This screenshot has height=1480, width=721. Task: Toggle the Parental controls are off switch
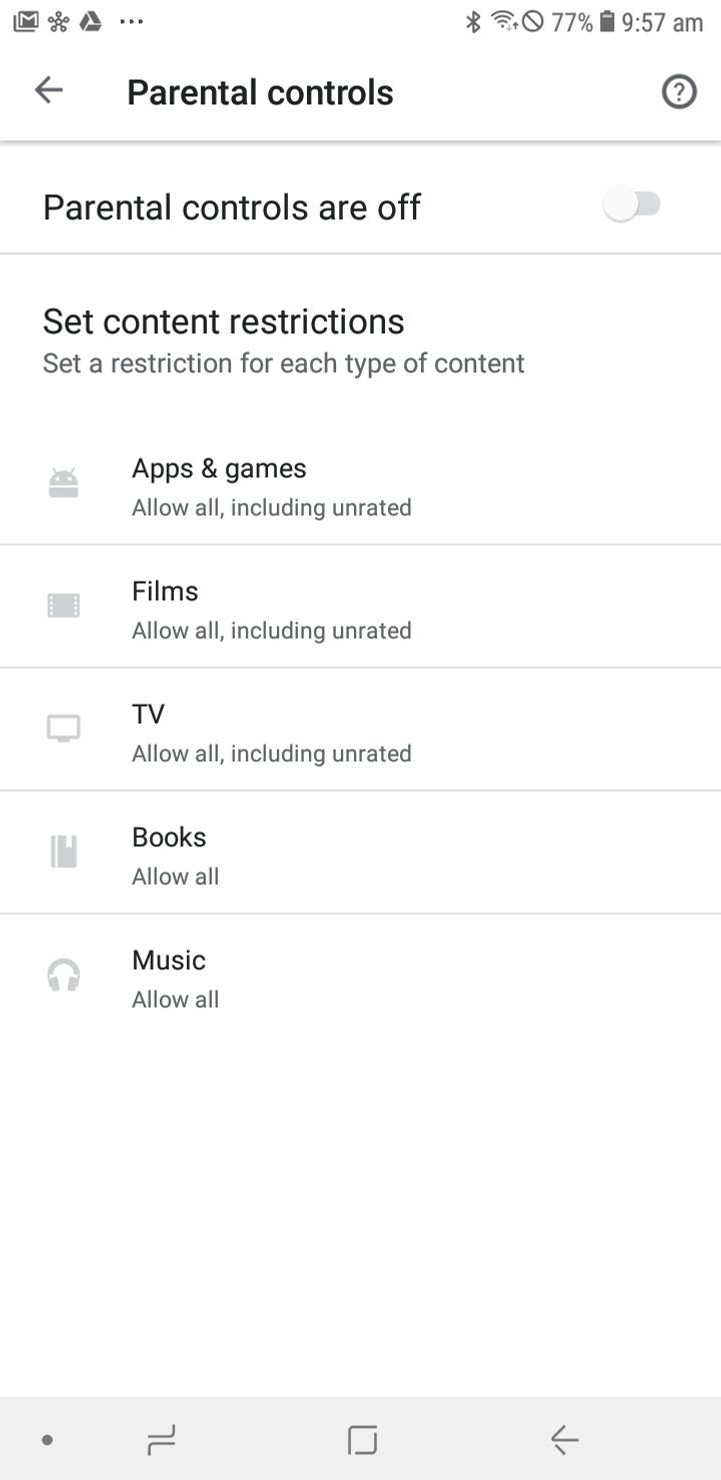pos(634,203)
